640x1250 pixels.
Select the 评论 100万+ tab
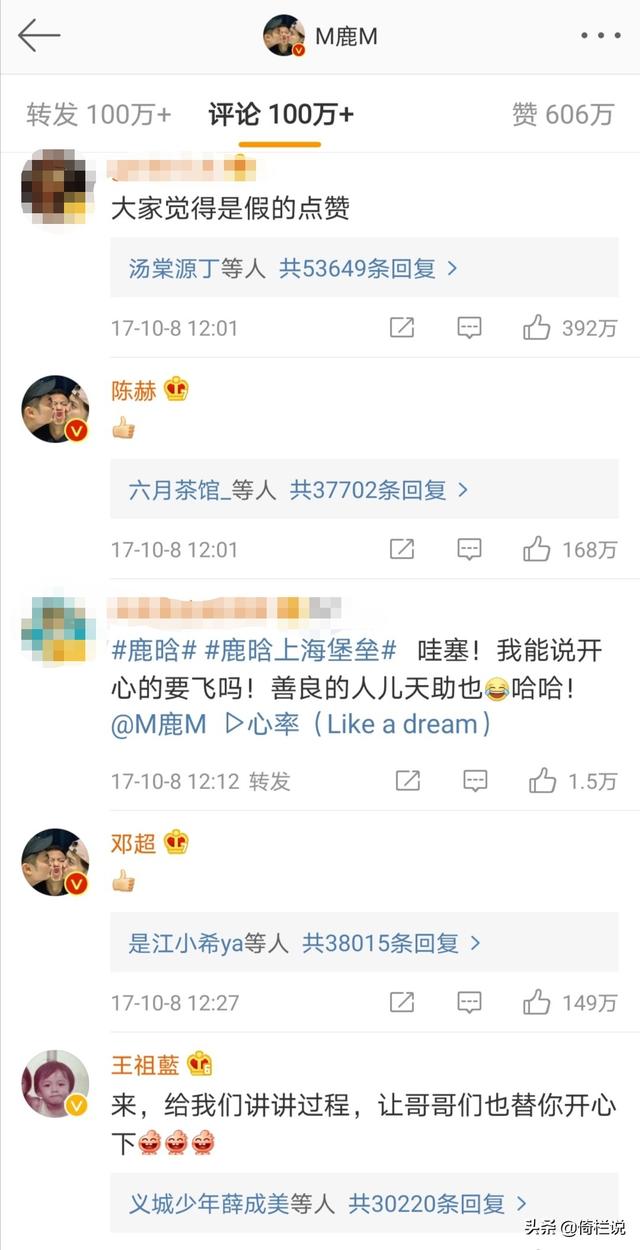pos(281,115)
